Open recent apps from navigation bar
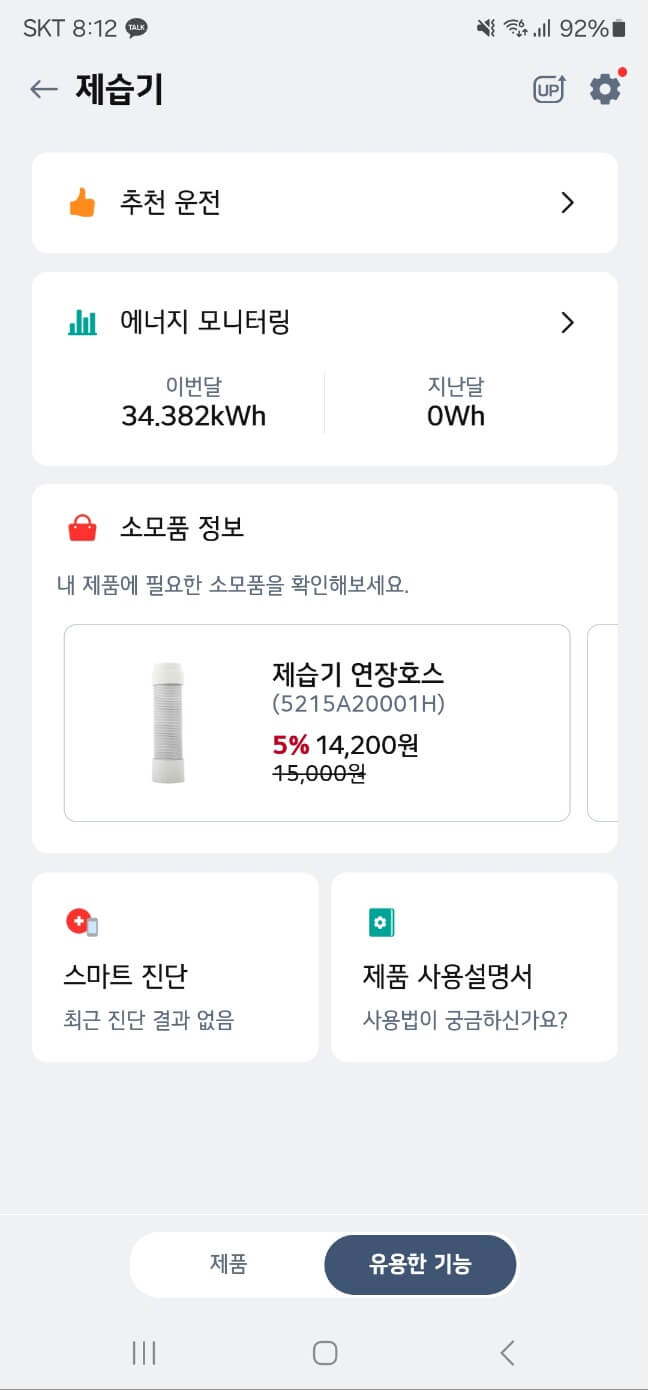The image size is (648, 1390). [x=144, y=1353]
